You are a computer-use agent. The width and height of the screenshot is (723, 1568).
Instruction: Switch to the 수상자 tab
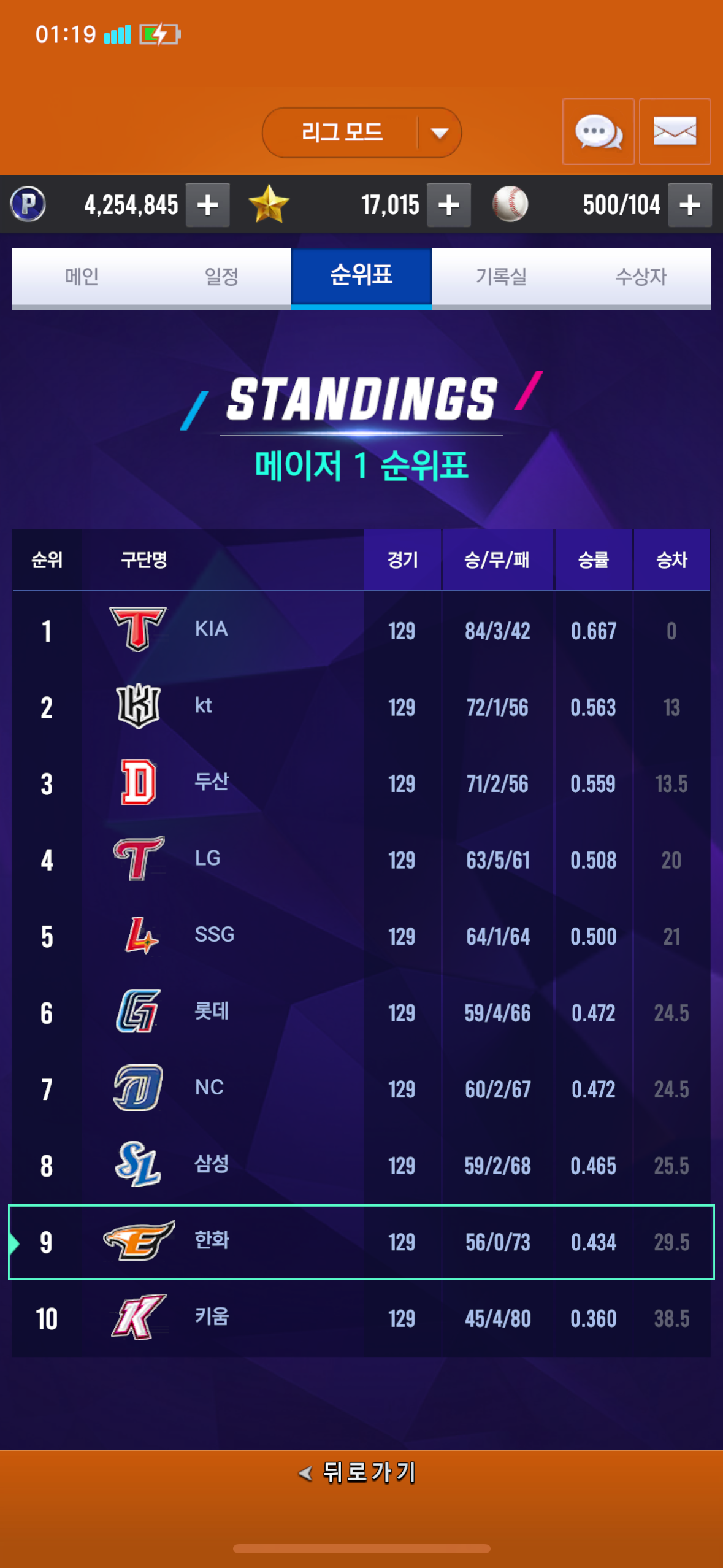(641, 277)
